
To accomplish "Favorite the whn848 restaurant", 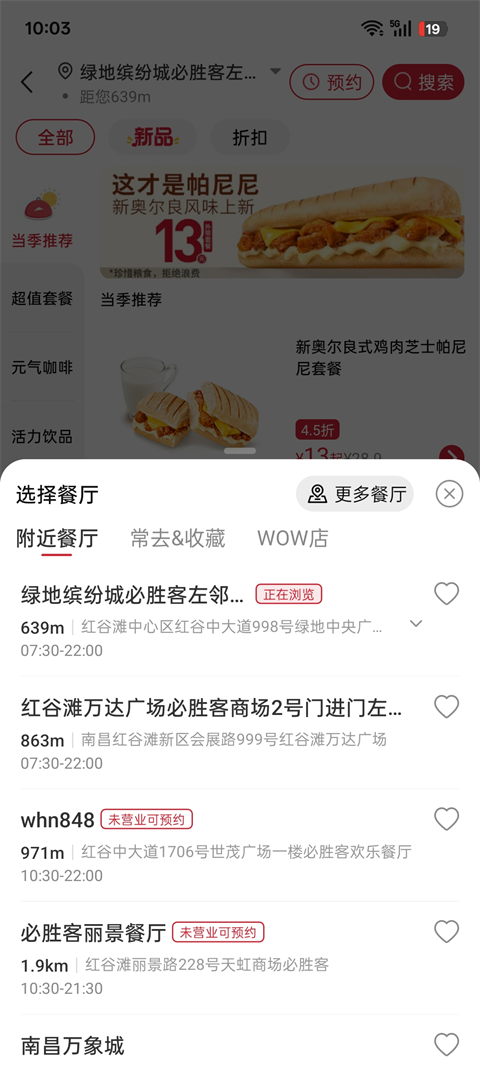I will tap(446, 818).
